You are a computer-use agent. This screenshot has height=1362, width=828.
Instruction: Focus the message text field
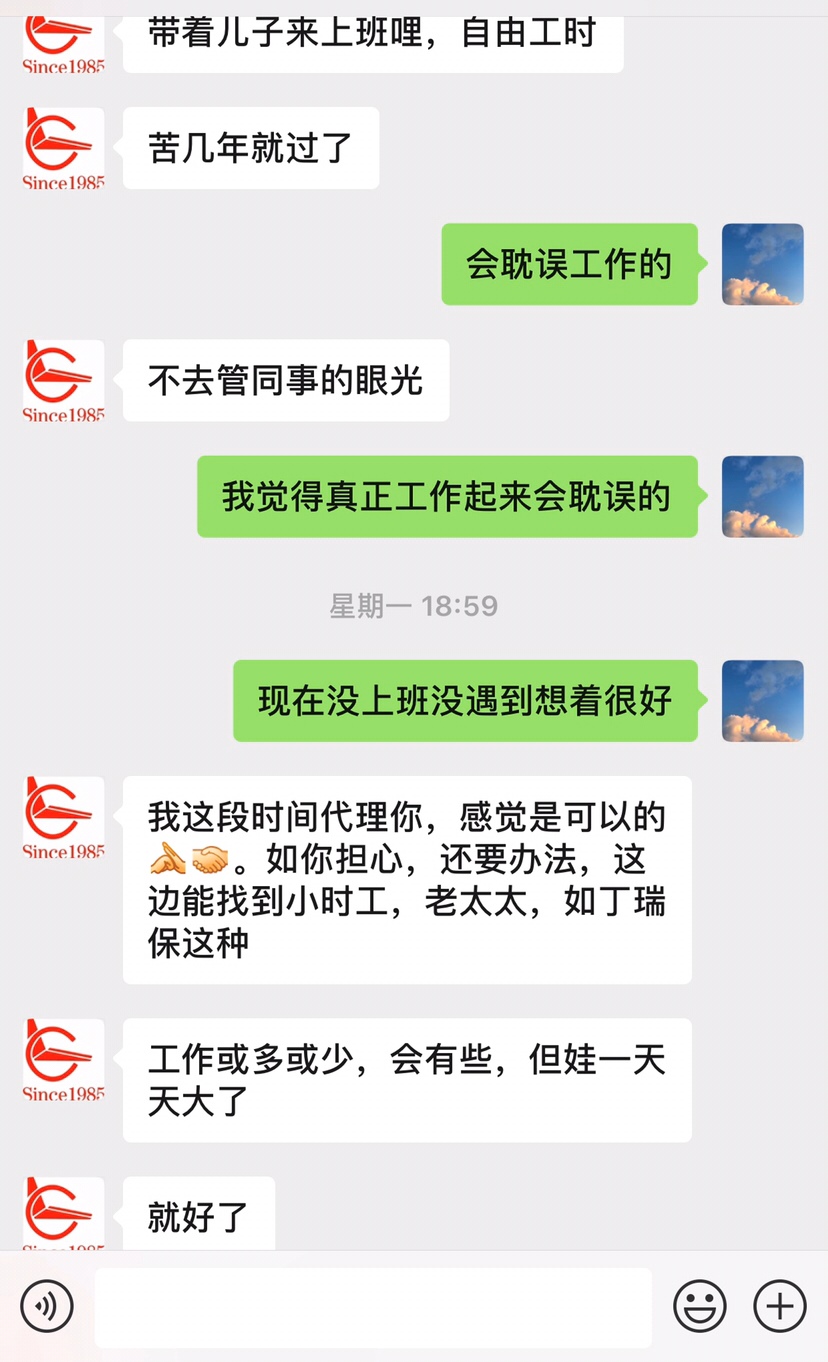click(373, 1307)
